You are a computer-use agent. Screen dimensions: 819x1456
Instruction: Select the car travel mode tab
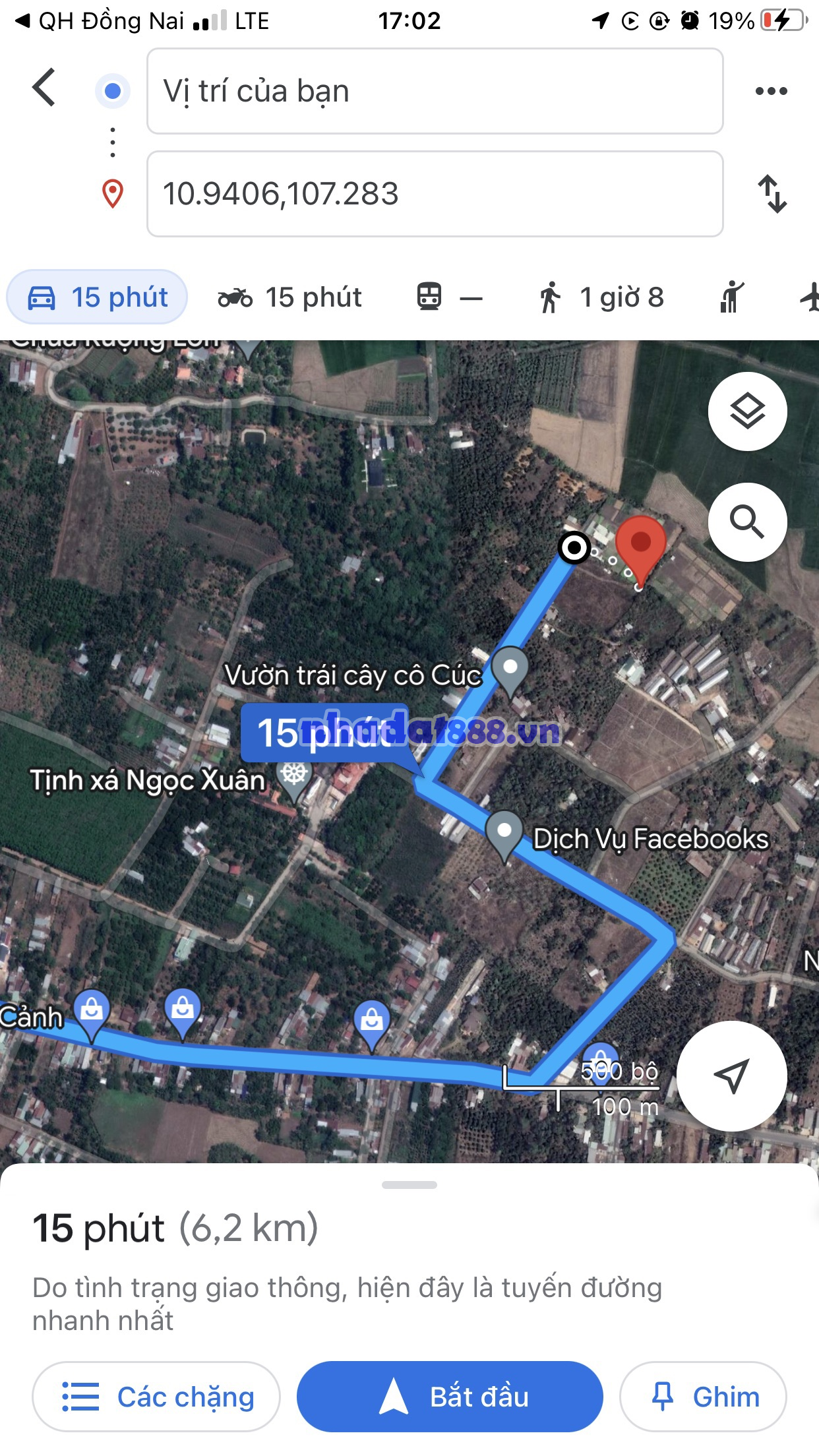pos(98,297)
